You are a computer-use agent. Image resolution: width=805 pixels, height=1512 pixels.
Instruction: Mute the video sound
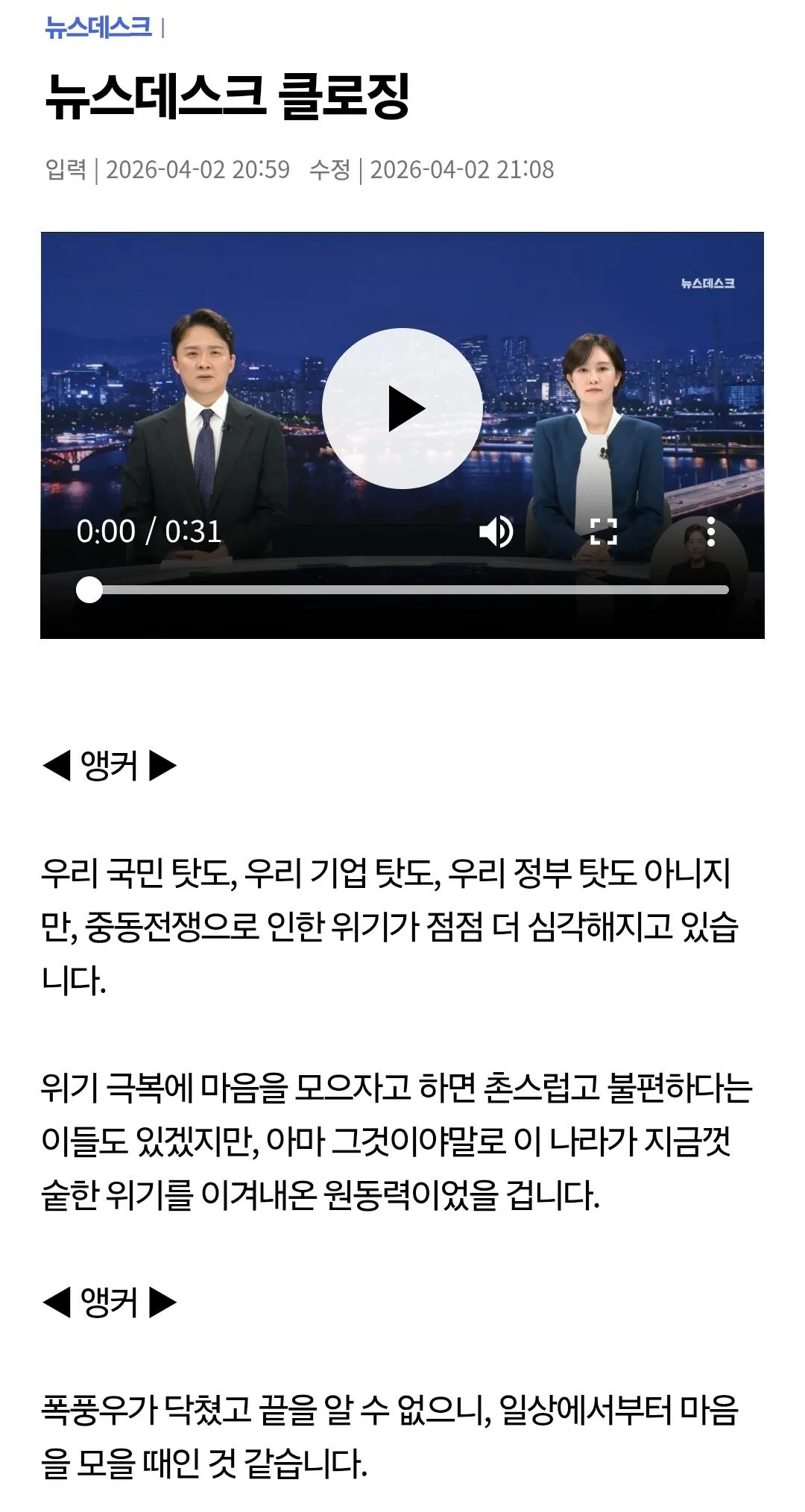pos(496,532)
